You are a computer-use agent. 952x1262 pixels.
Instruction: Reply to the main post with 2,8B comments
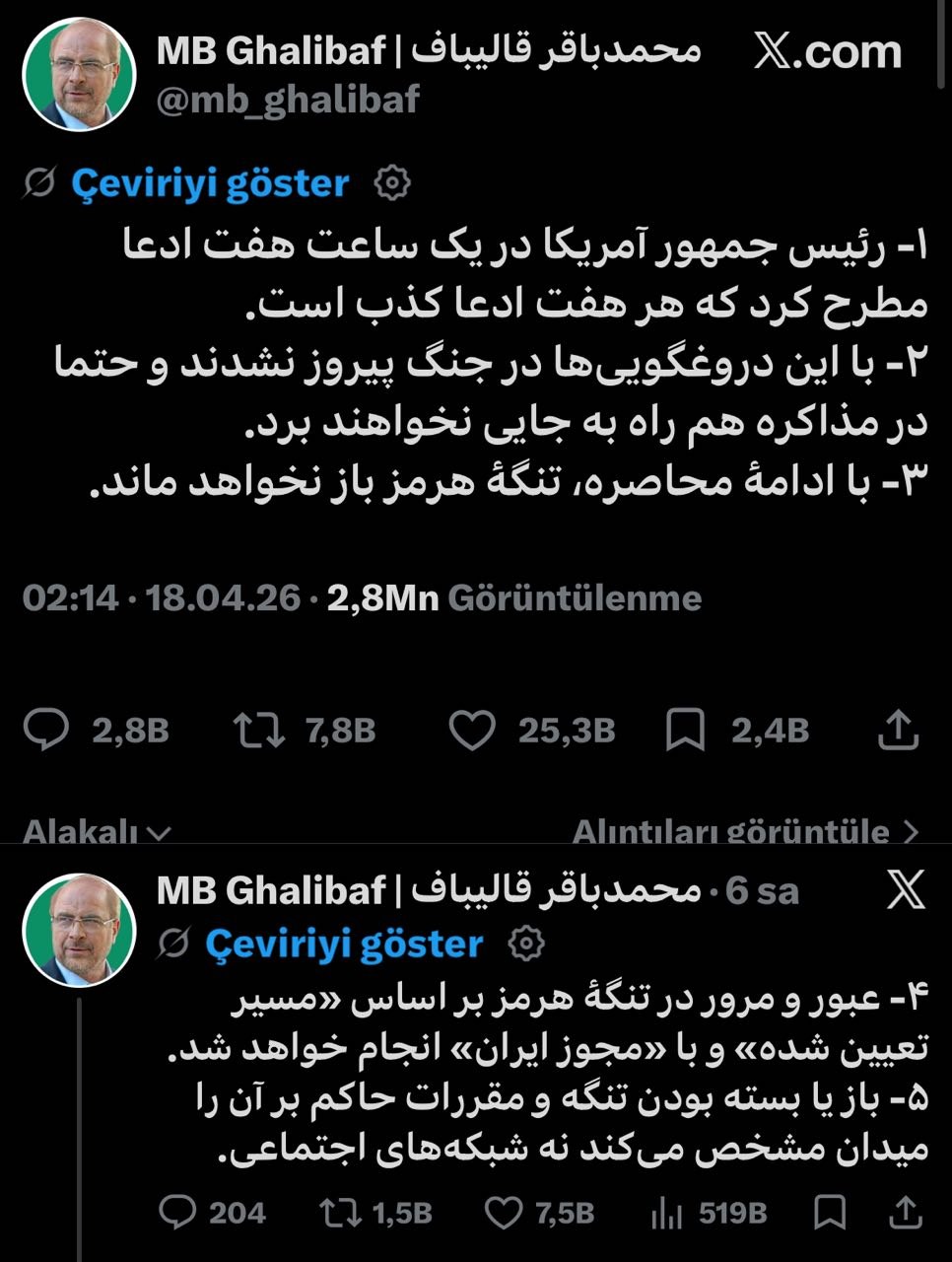(x=46, y=731)
